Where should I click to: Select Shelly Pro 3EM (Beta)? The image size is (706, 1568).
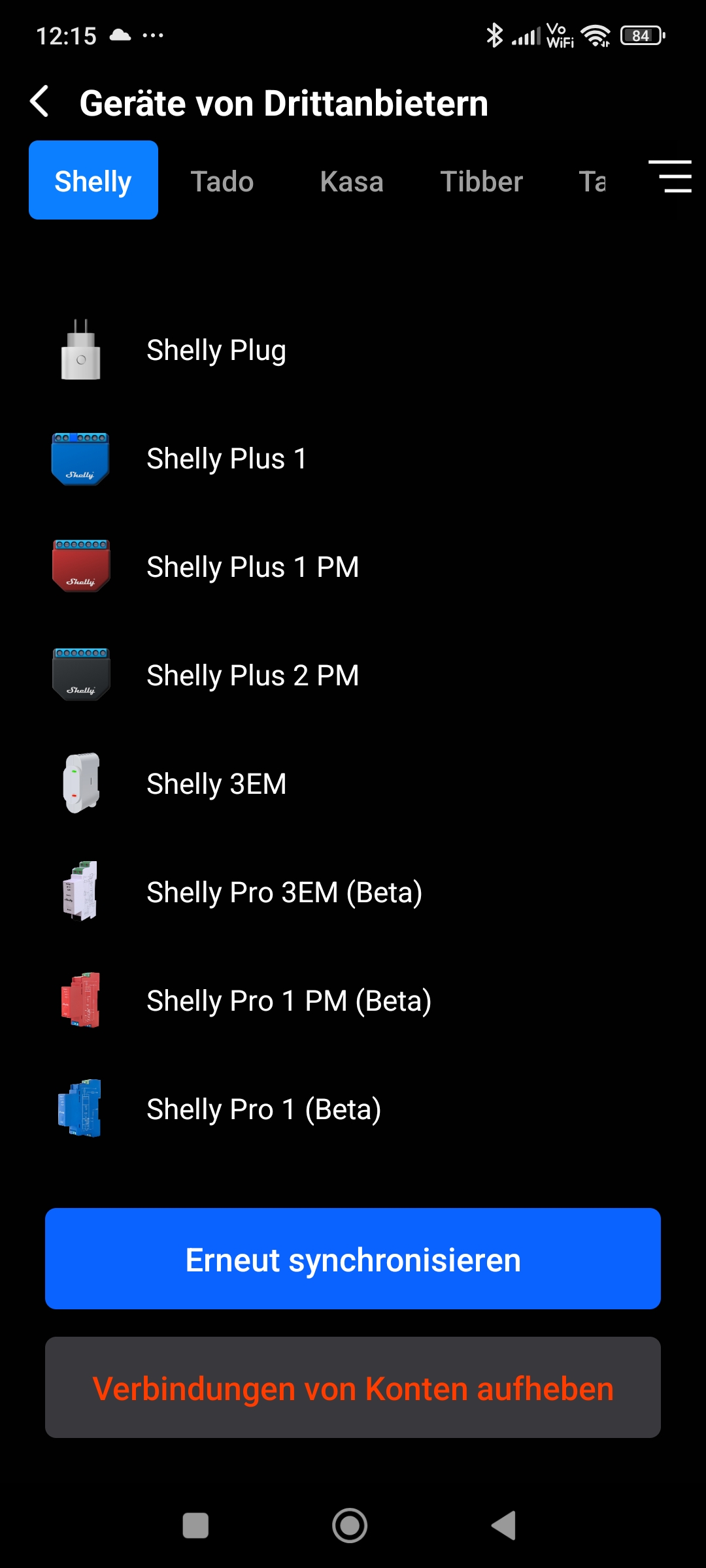tap(353, 892)
